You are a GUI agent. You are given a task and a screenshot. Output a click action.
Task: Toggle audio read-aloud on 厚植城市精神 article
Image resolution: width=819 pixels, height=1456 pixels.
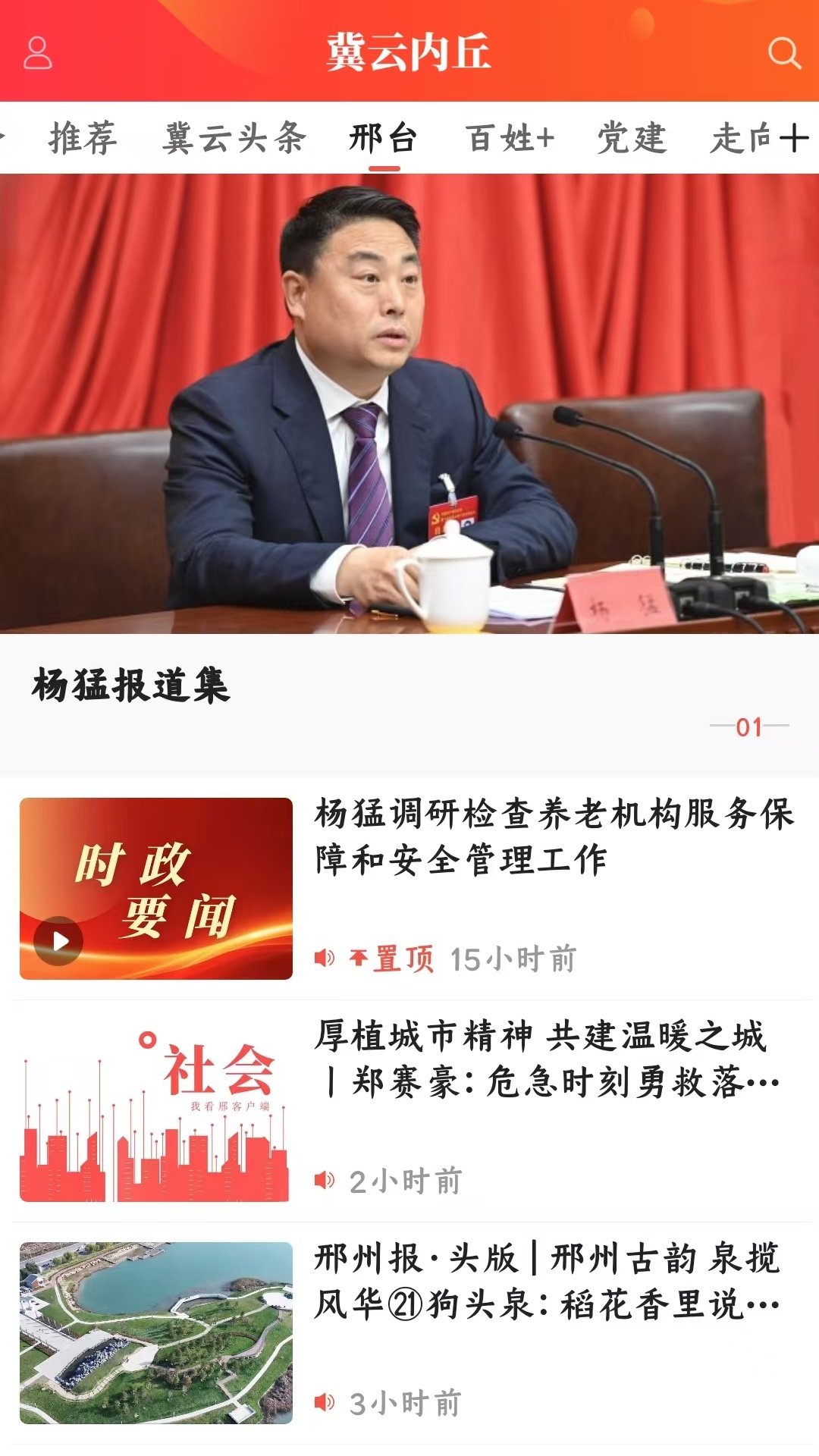point(325,1178)
